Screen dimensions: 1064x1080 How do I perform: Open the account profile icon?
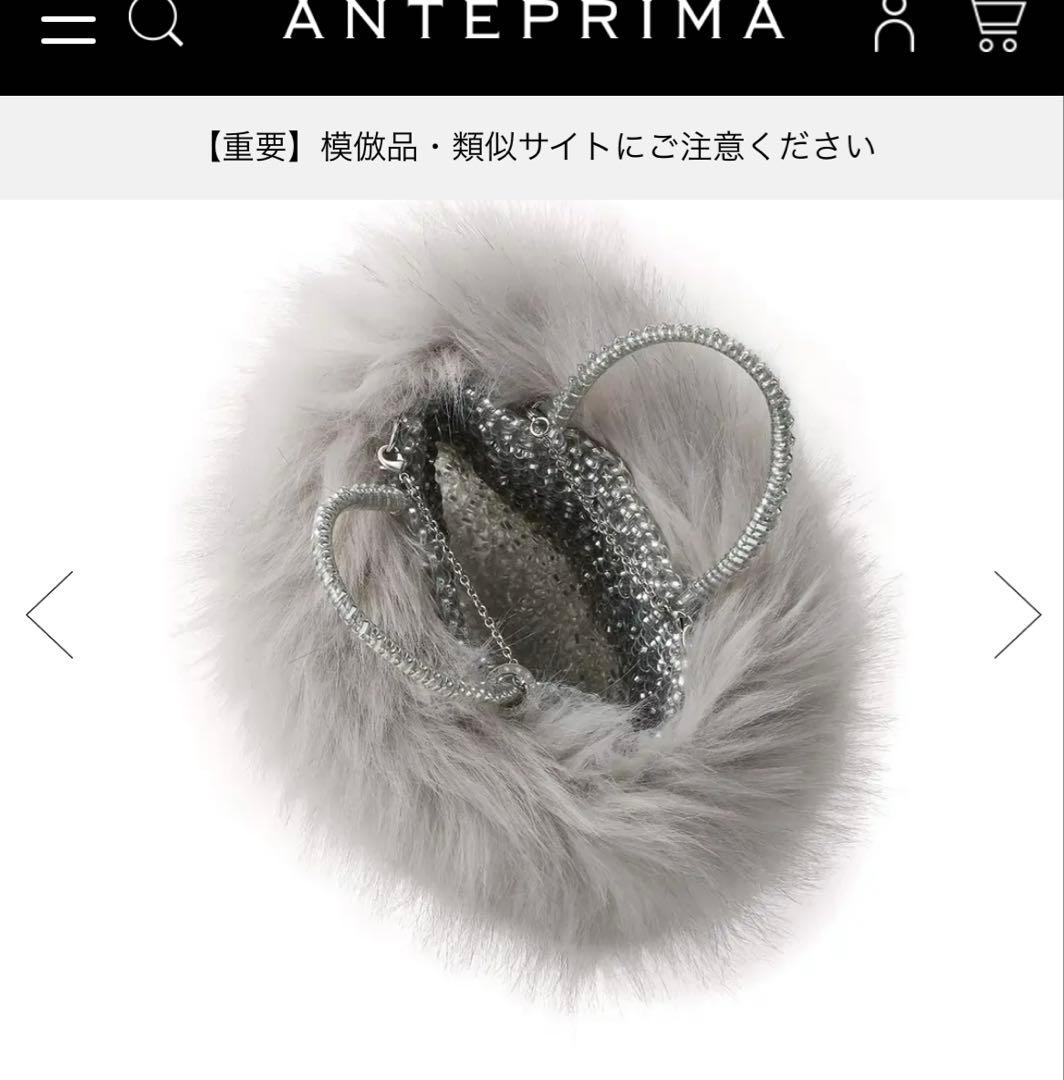click(894, 25)
